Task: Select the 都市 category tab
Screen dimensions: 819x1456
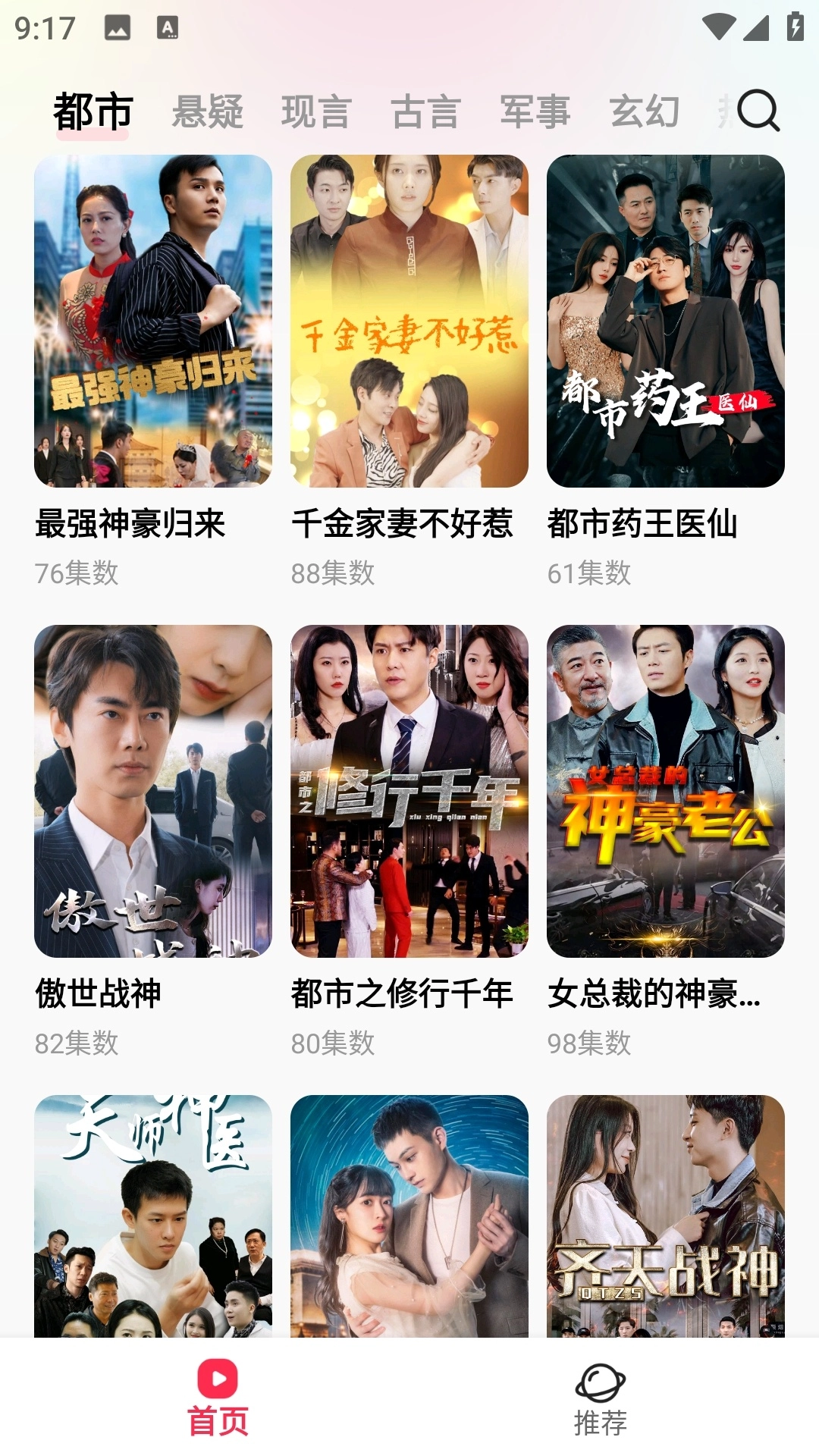Action: coord(89,111)
